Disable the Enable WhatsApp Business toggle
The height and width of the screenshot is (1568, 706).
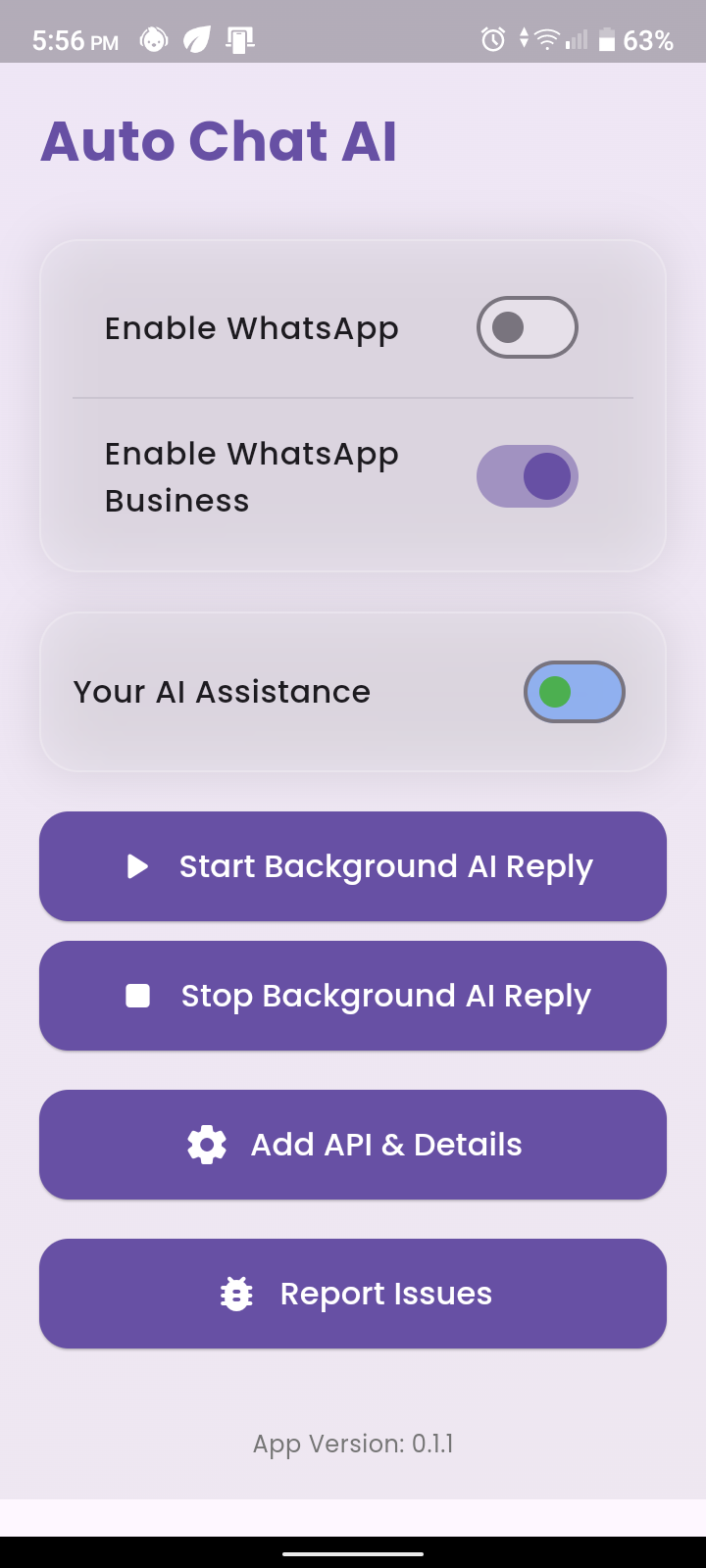tap(528, 476)
